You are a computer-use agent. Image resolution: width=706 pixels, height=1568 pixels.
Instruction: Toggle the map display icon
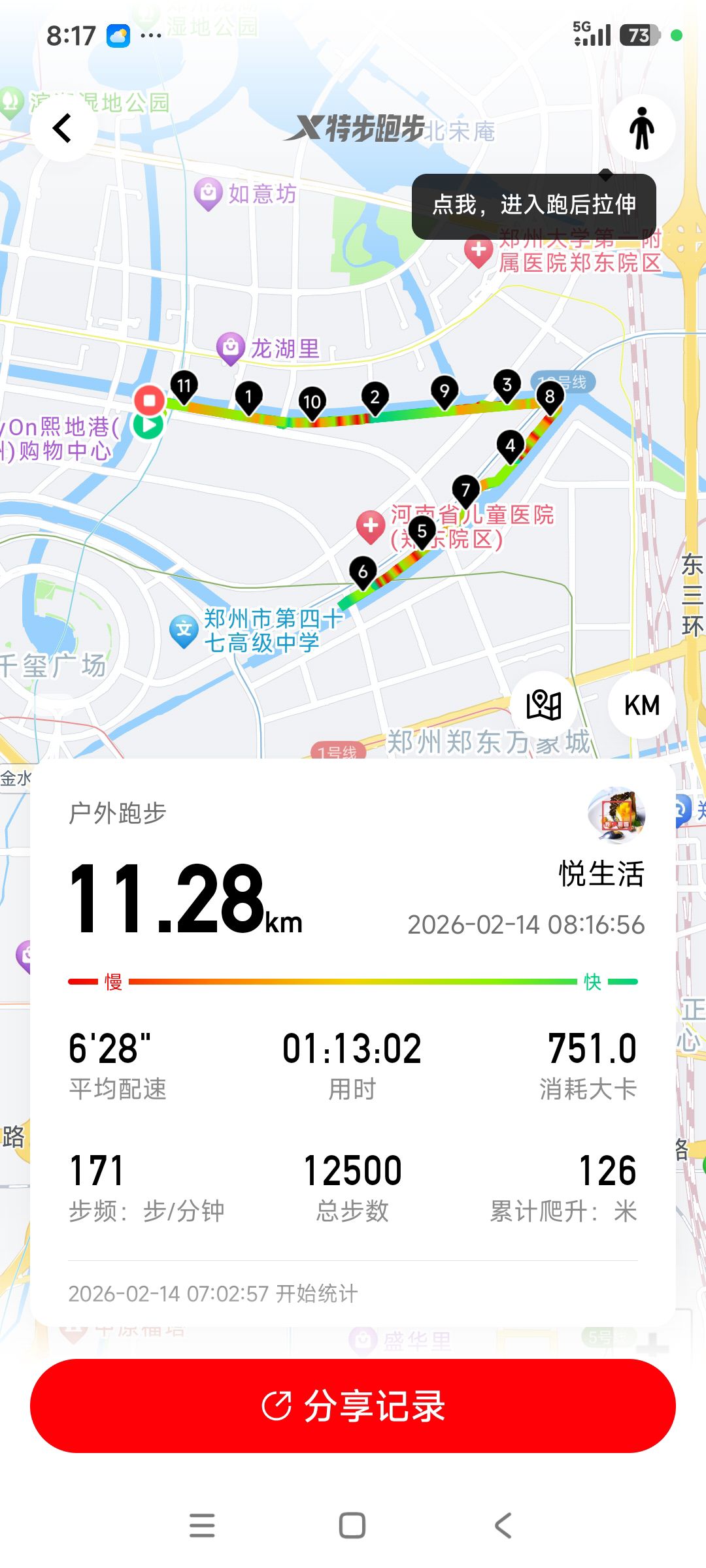tap(544, 705)
